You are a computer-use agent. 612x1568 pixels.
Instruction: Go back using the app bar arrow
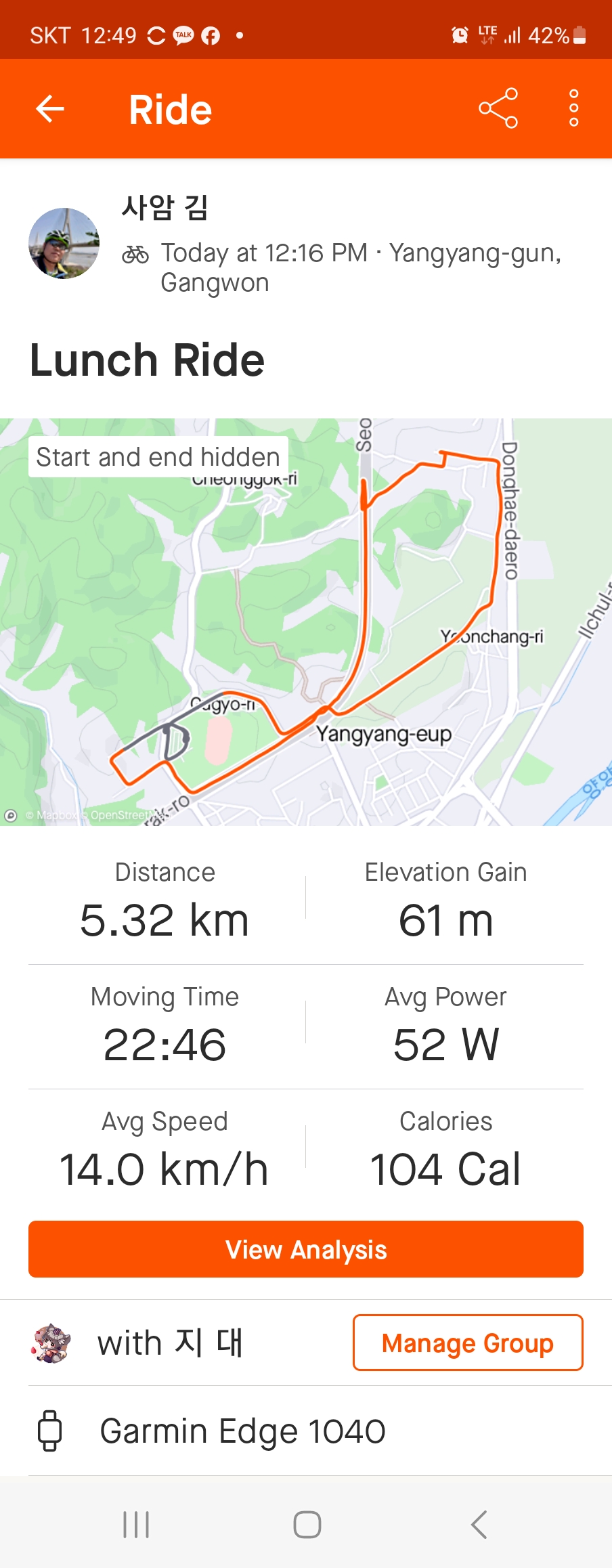pos(50,109)
